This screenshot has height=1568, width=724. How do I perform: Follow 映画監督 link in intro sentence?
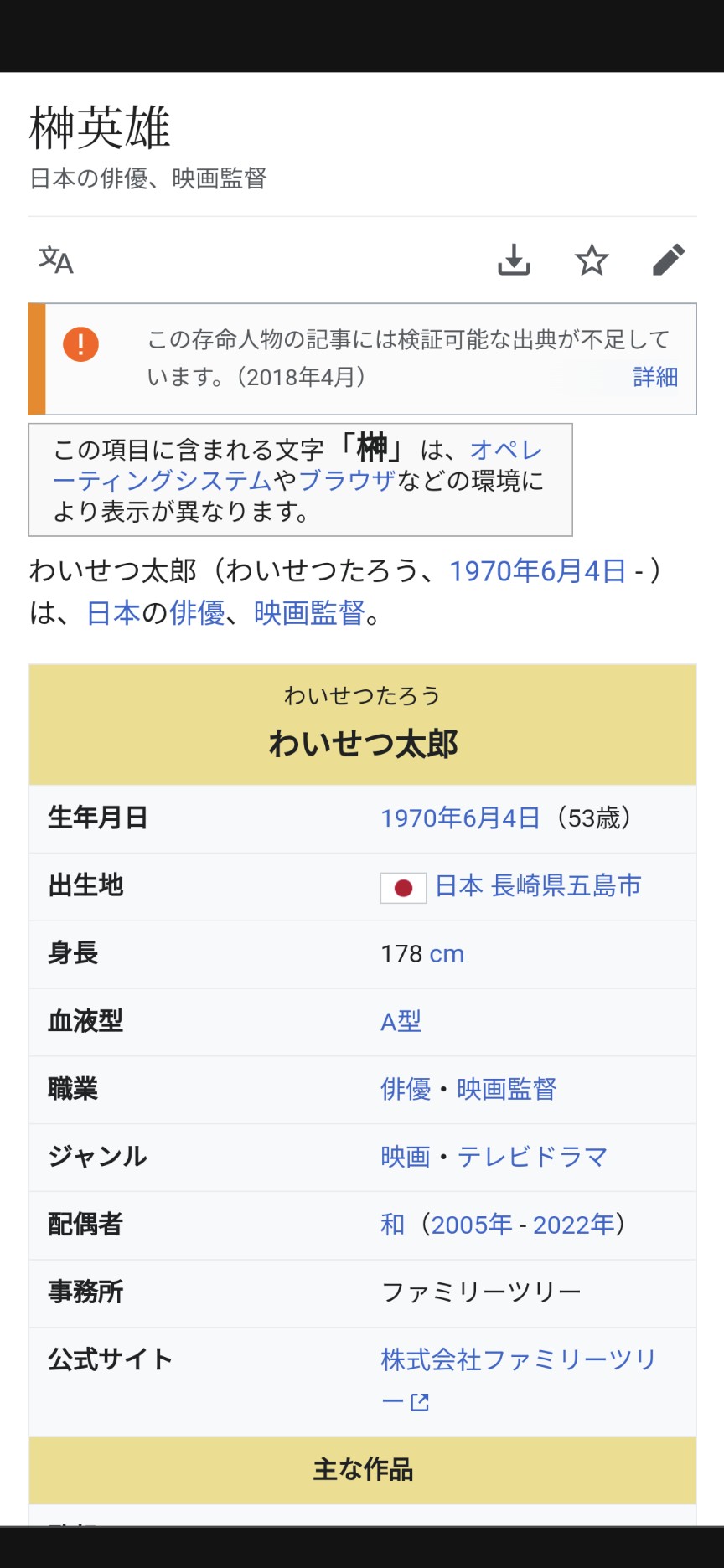pos(308,613)
